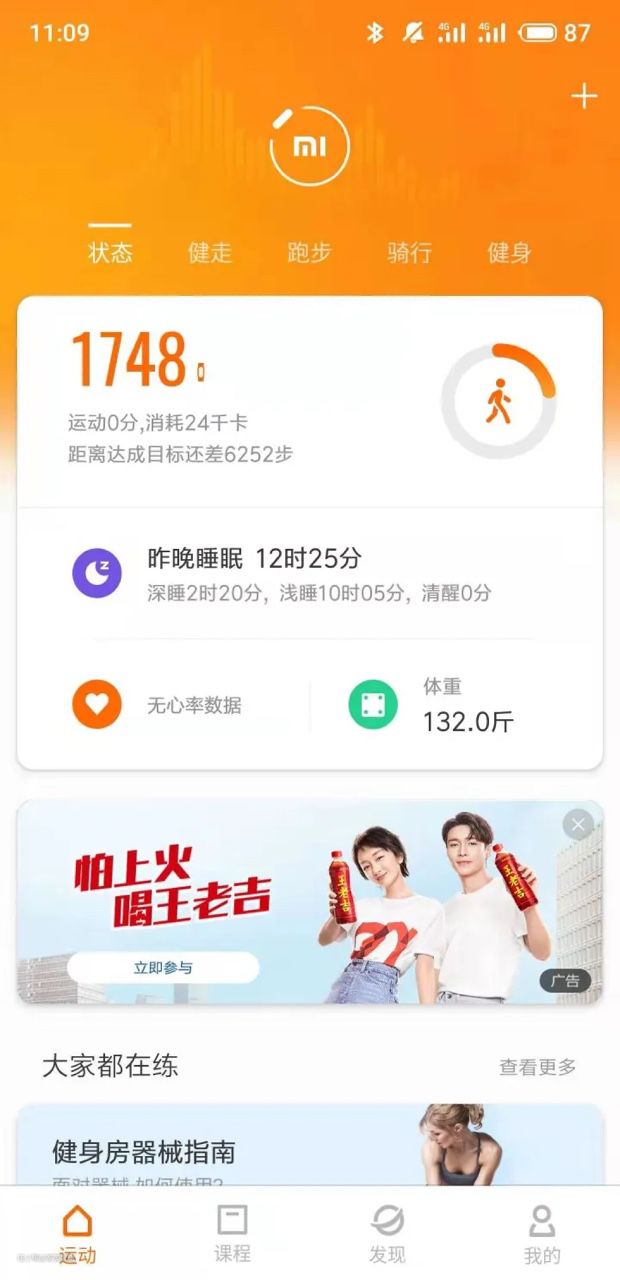Tap 立即参与 on the 王老吉 ad

coord(163,967)
